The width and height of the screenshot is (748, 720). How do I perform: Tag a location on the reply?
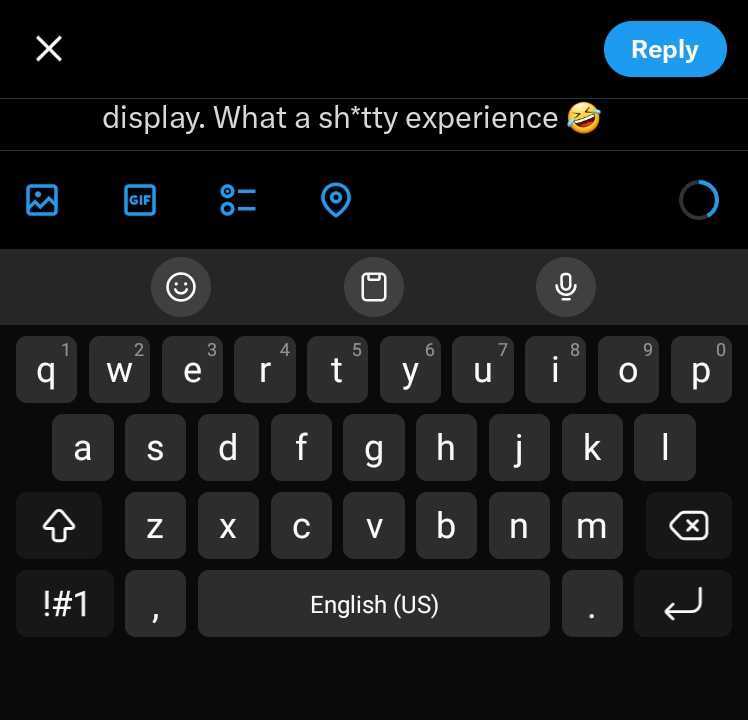[x=336, y=200]
